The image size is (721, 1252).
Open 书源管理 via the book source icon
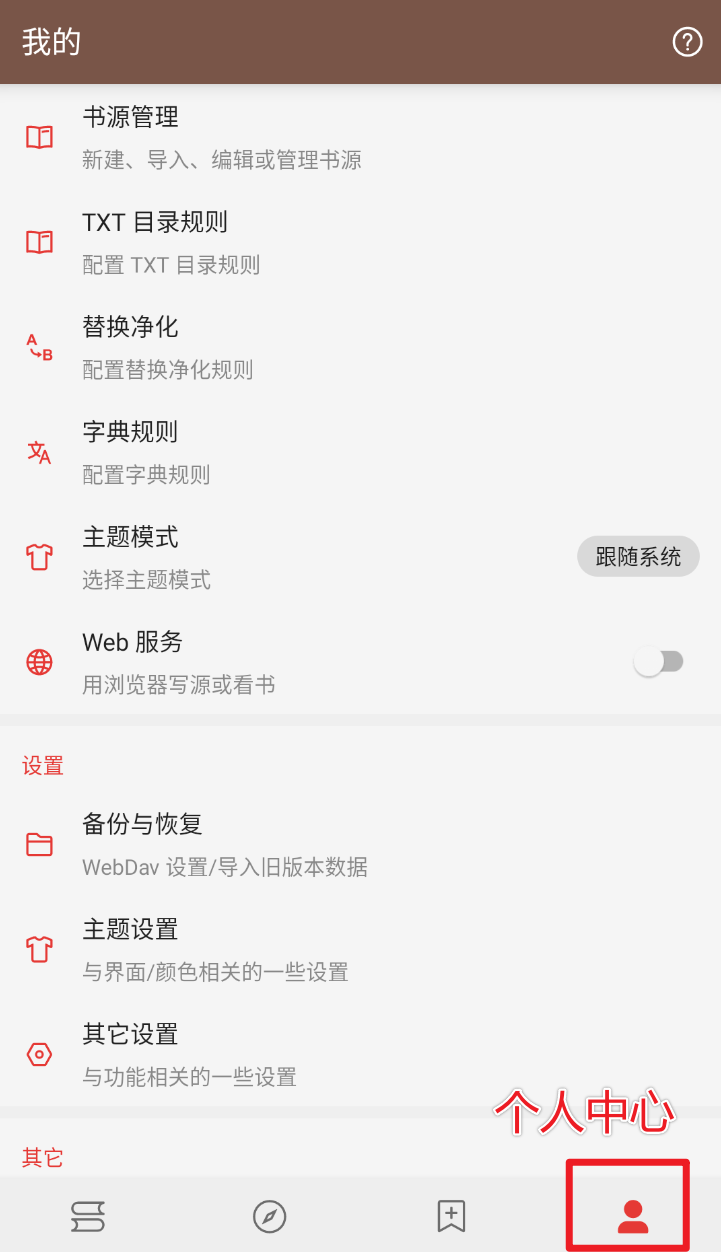coord(38,137)
